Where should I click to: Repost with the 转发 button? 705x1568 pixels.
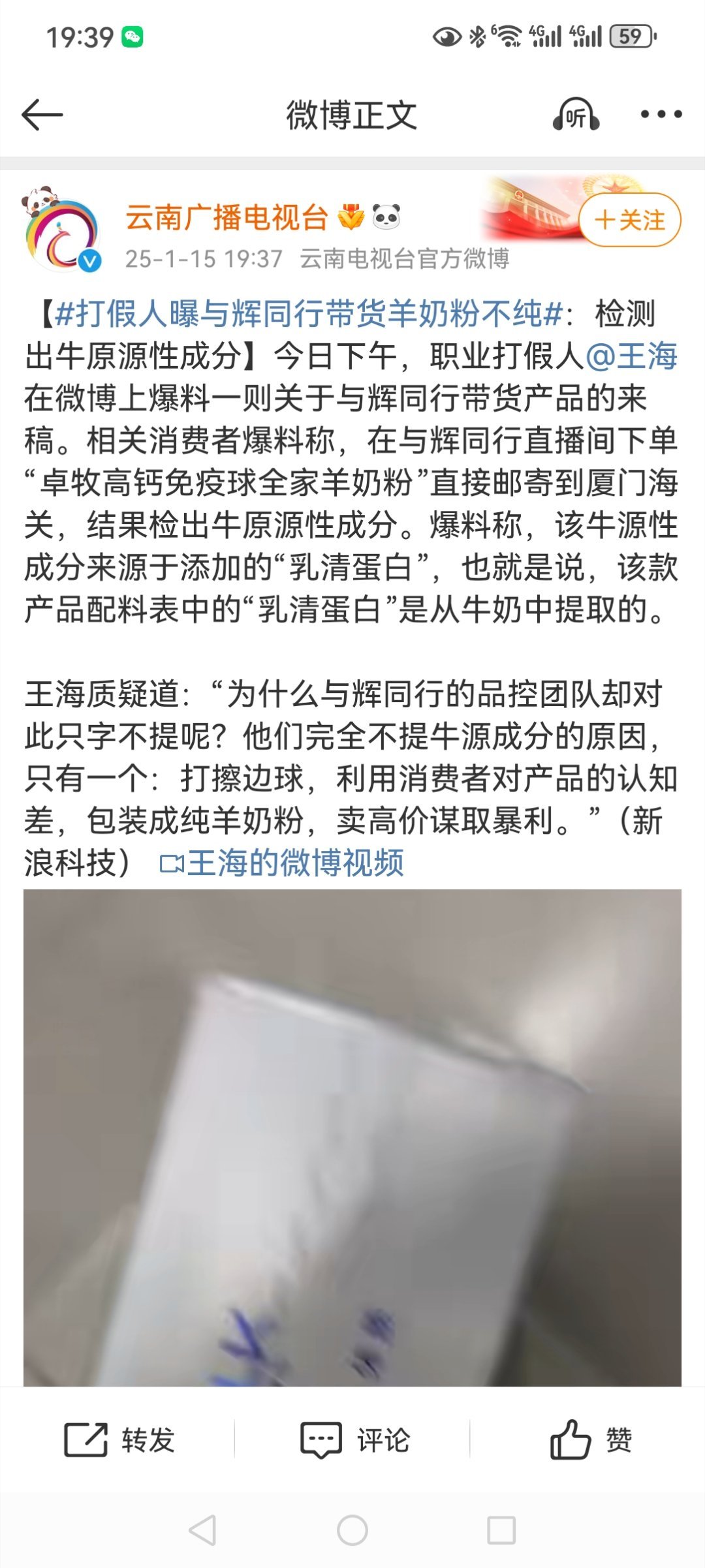(x=119, y=1439)
